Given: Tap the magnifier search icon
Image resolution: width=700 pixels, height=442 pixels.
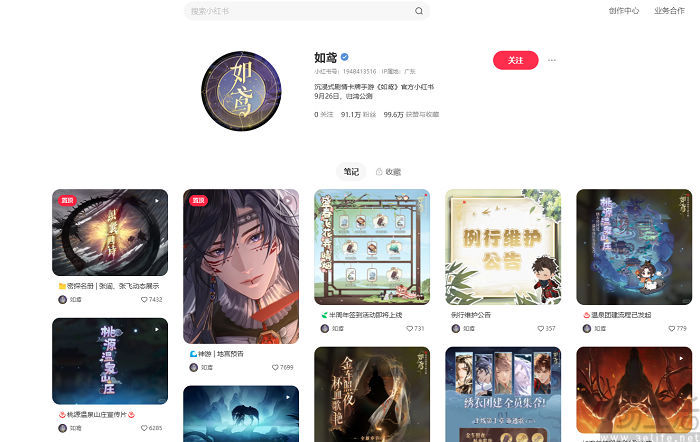Looking at the screenshot, I should coord(419,11).
